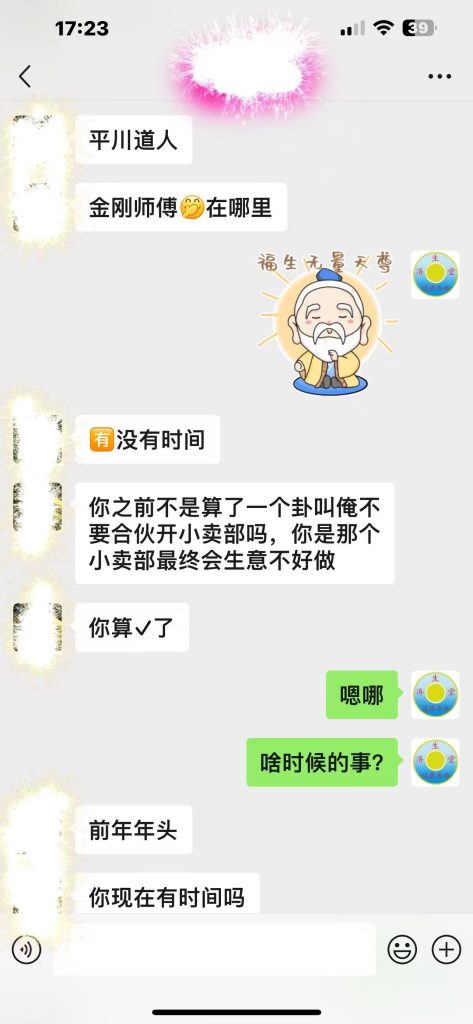Go back to the chat list
Viewport: 473px width, 1024px height.
[x=25, y=76]
